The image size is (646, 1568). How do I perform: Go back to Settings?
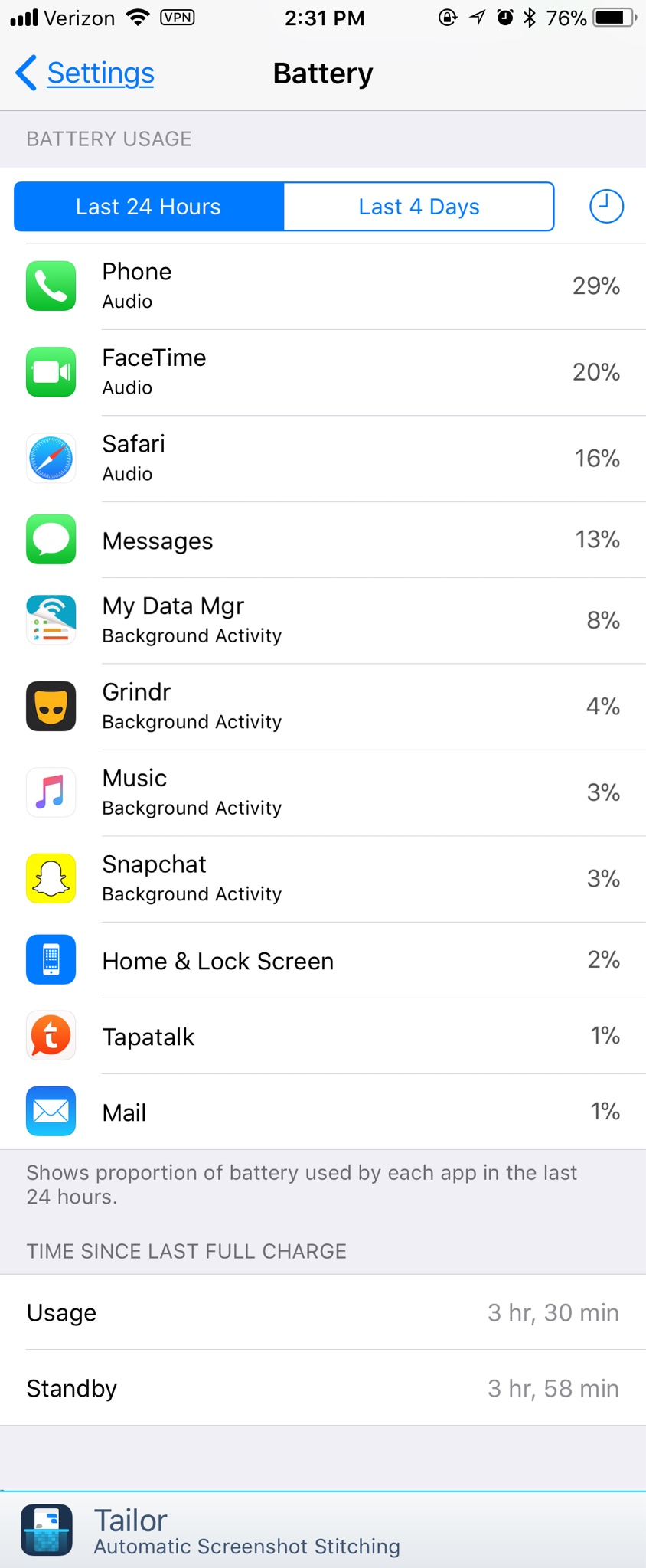(x=86, y=73)
